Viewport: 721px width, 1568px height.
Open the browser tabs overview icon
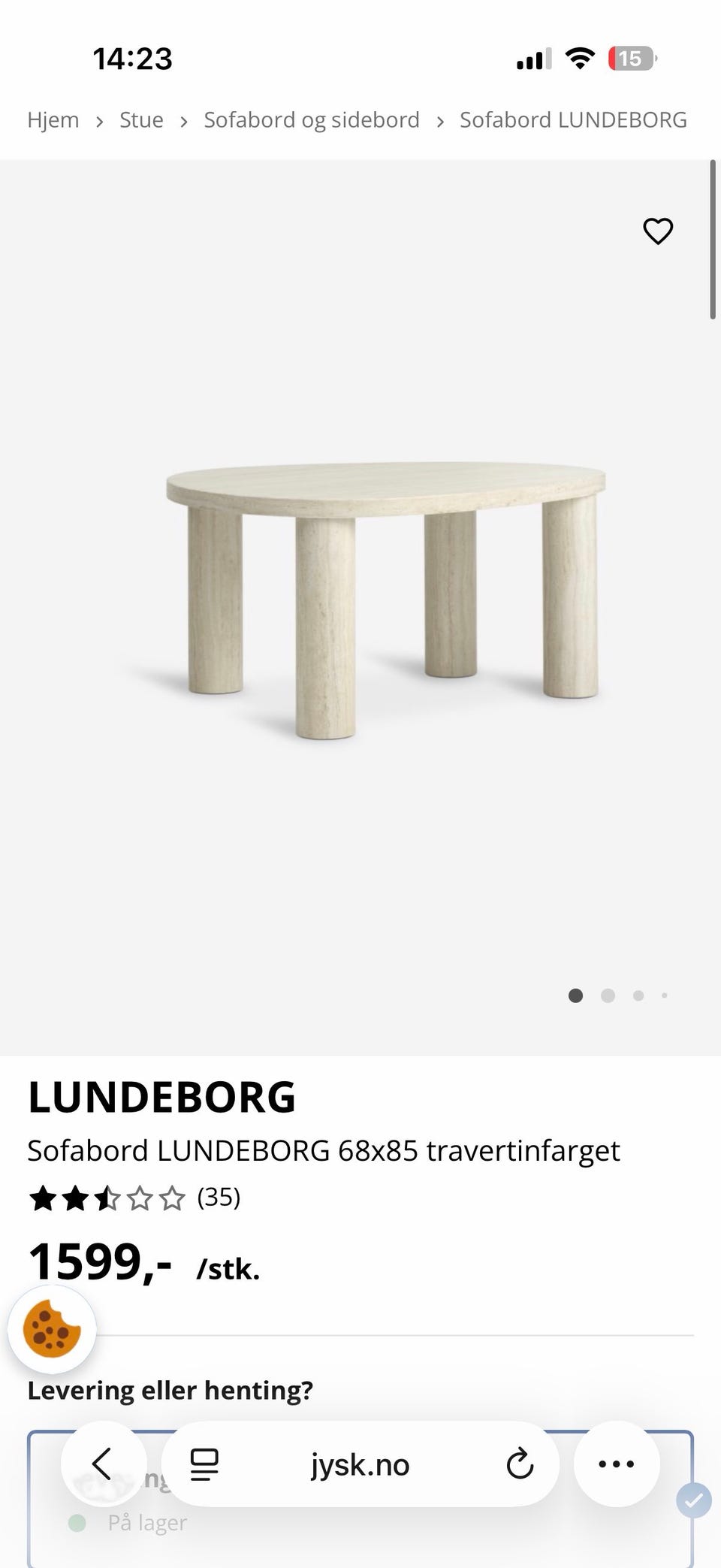(203, 1463)
